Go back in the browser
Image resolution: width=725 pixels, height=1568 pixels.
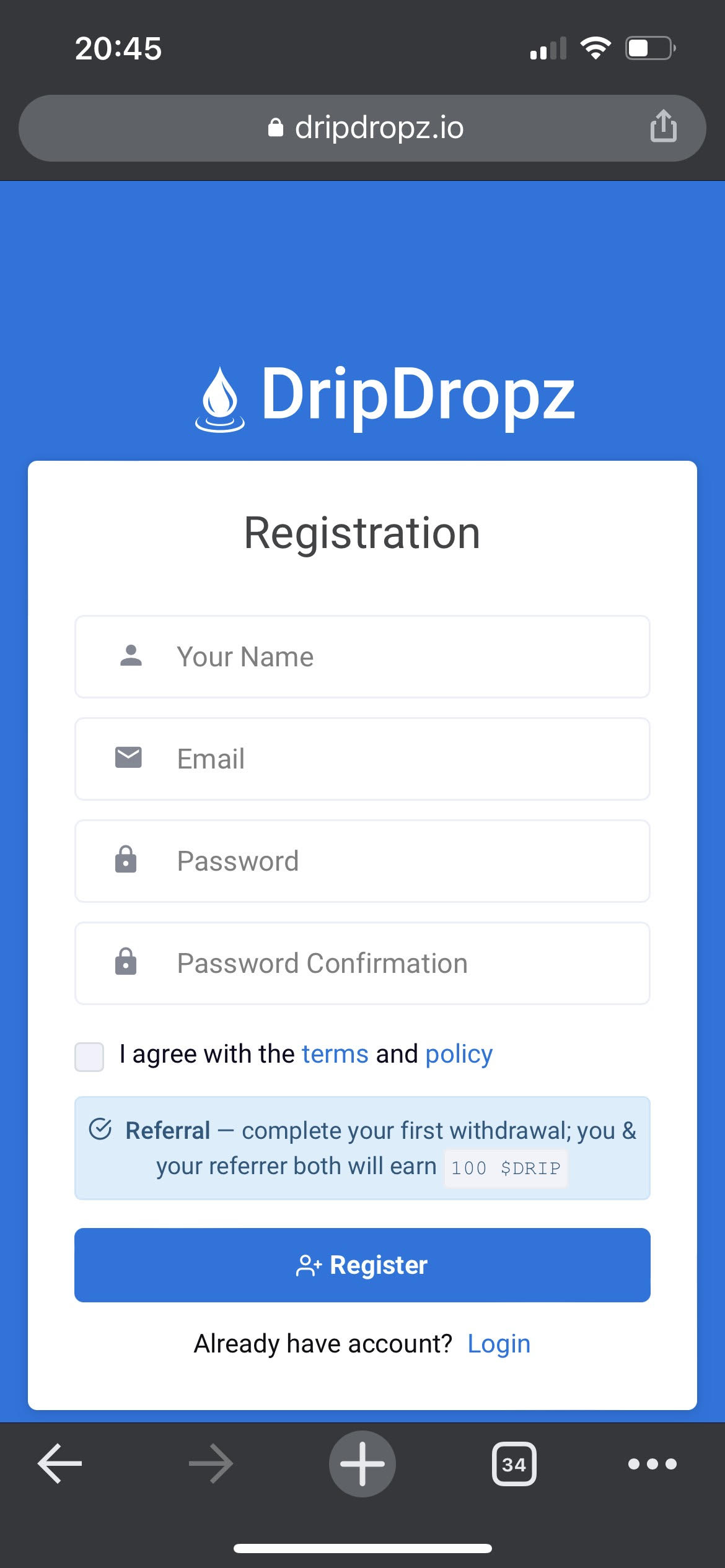[60, 1464]
